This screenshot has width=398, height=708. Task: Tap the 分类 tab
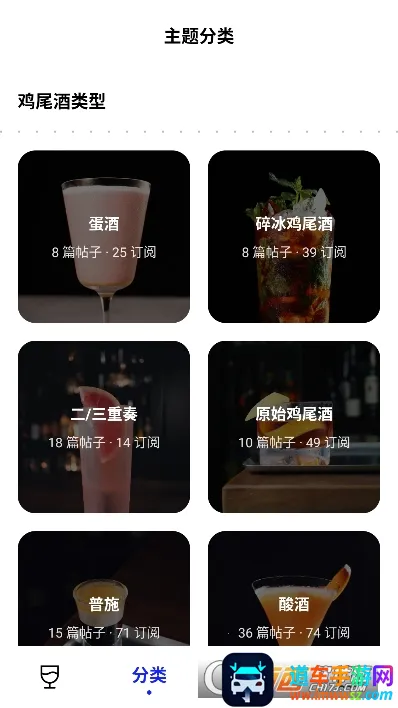tap(149, 676)
